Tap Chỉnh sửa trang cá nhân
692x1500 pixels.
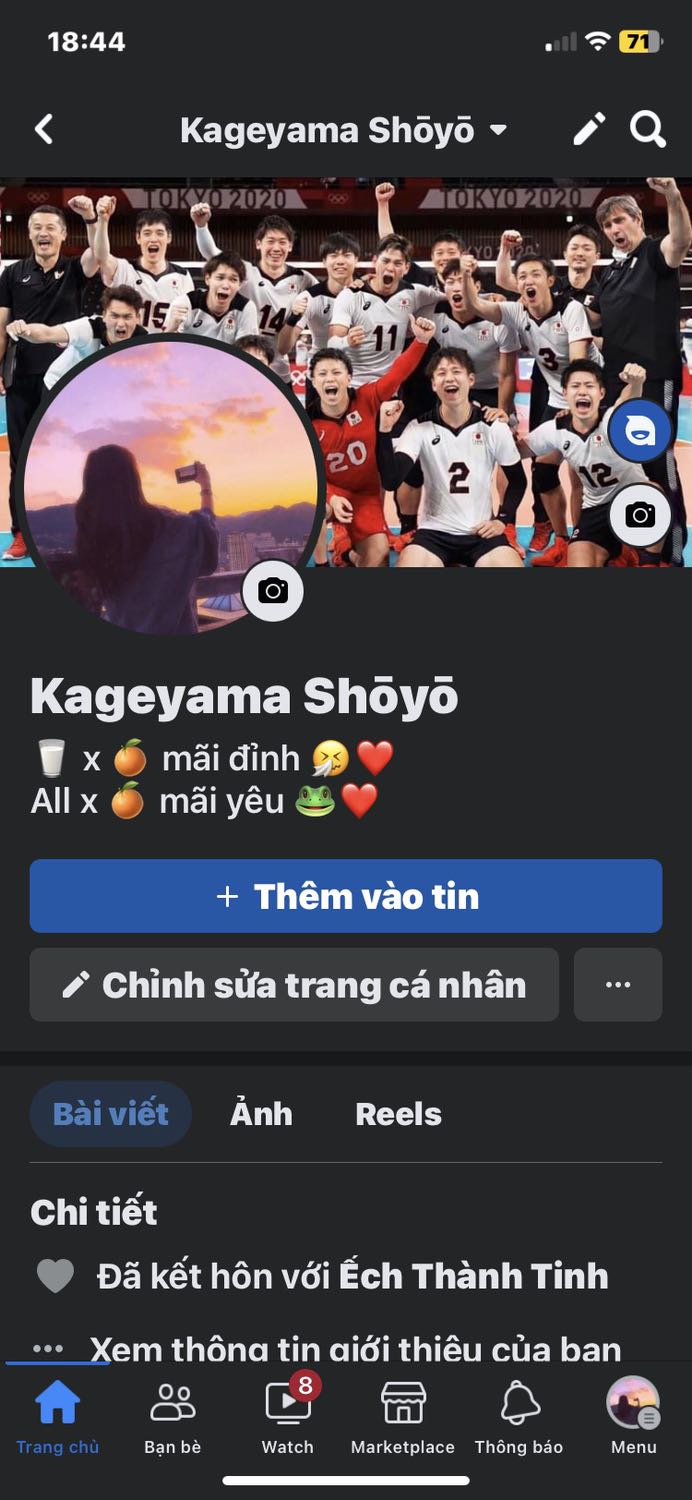click(x=294, y=985)
